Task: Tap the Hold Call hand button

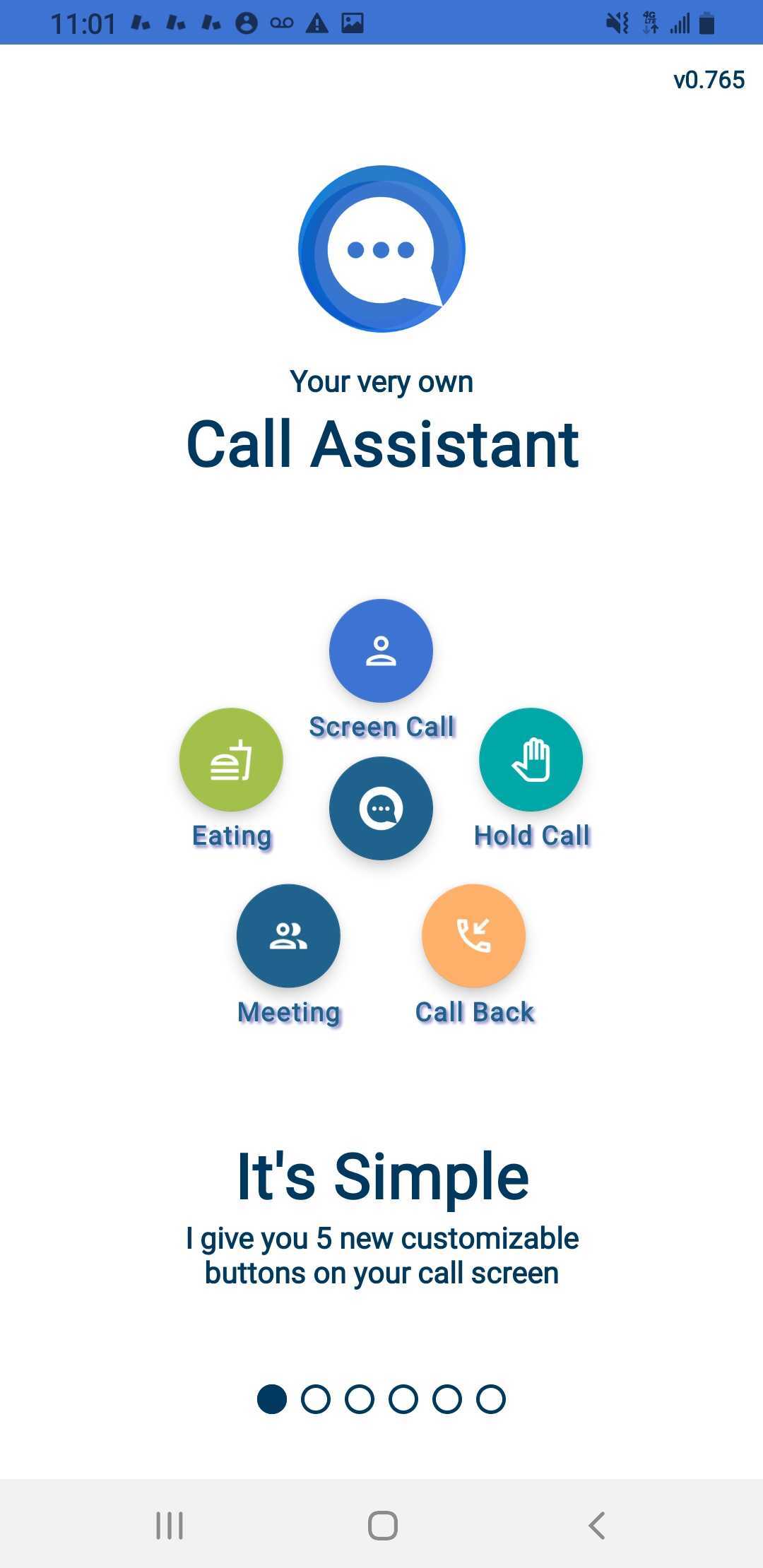Action: click(531, 759)
